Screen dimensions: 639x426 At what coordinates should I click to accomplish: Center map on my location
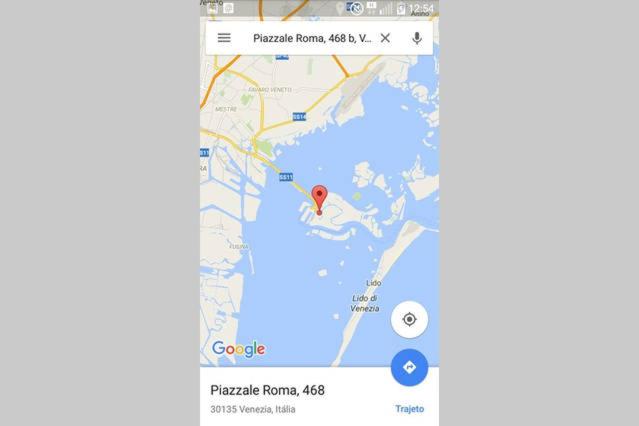pos(409,319)
